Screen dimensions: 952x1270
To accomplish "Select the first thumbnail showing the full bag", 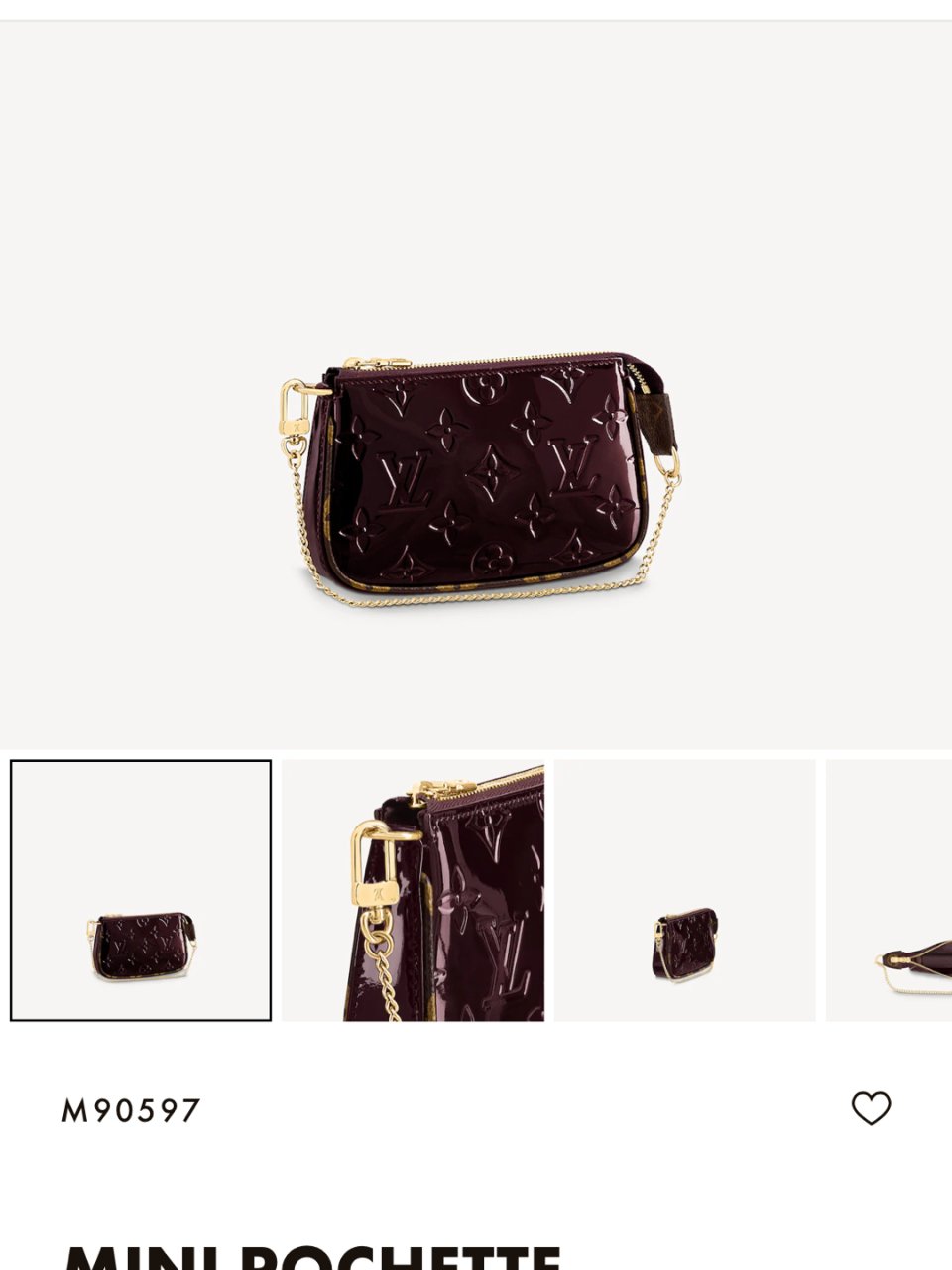I will [x=141, y=890].
